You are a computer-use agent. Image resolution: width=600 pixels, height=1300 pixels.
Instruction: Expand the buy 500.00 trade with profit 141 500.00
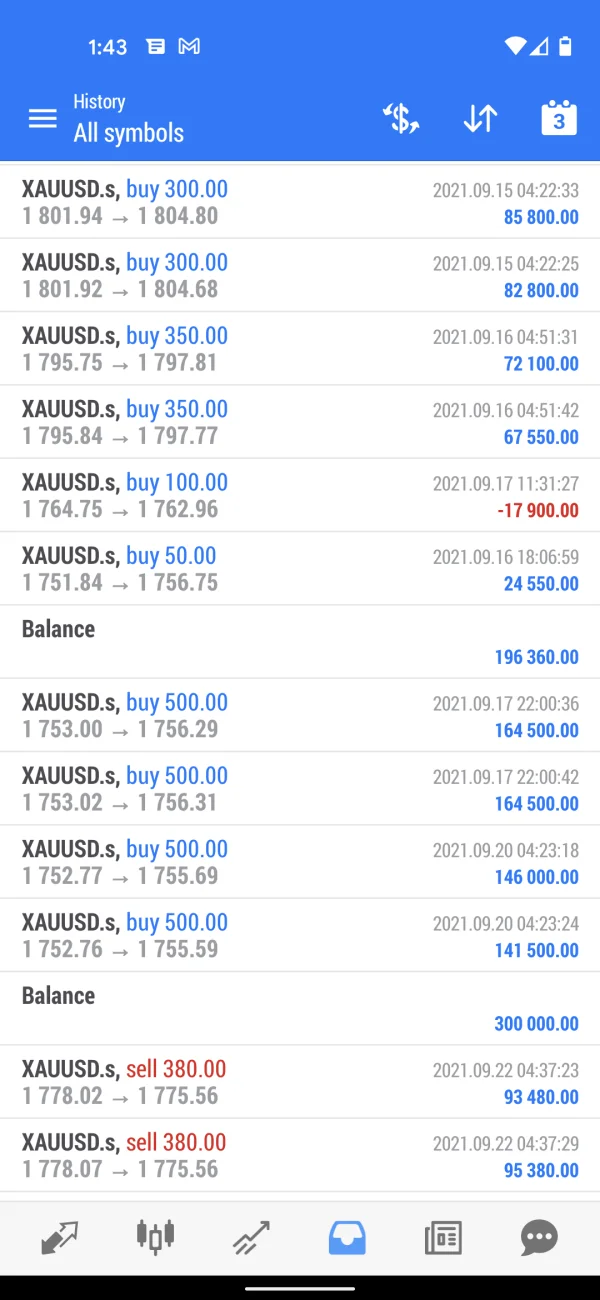click(x=300, y=935)
